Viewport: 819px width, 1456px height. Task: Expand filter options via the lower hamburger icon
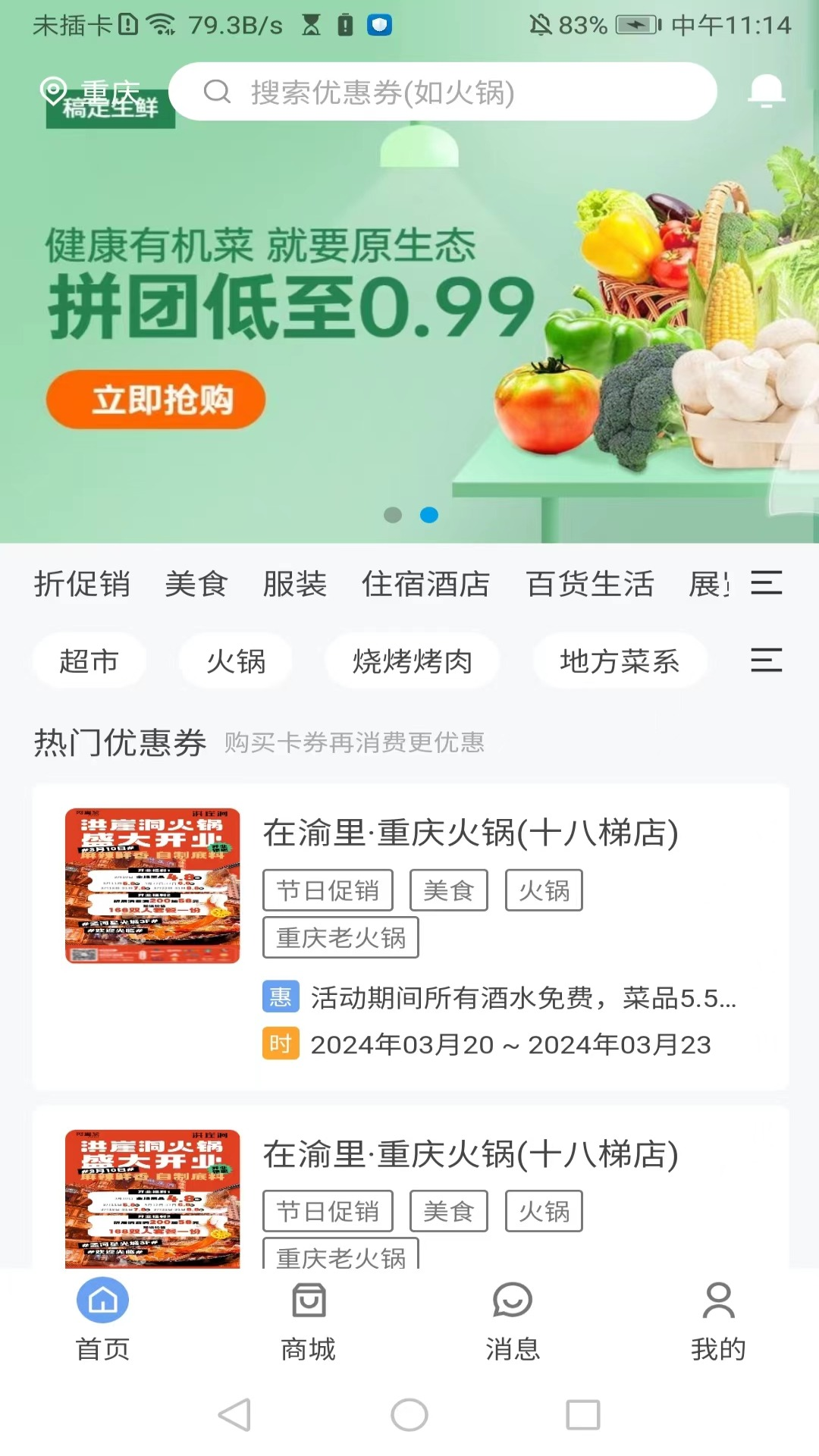pyautogui.click(x=766, y=661)
